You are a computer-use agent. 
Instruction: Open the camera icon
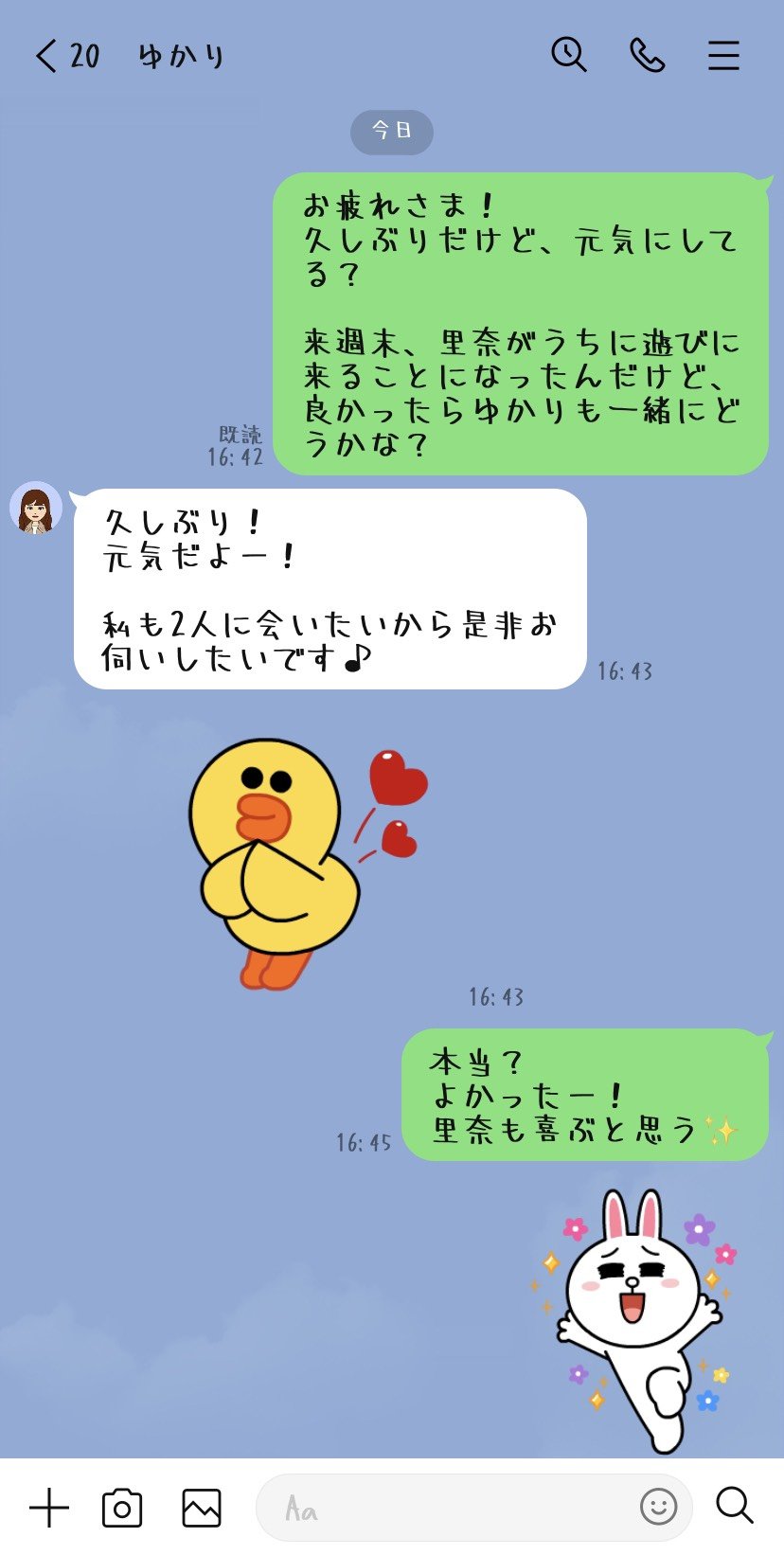pos(121,1507)
